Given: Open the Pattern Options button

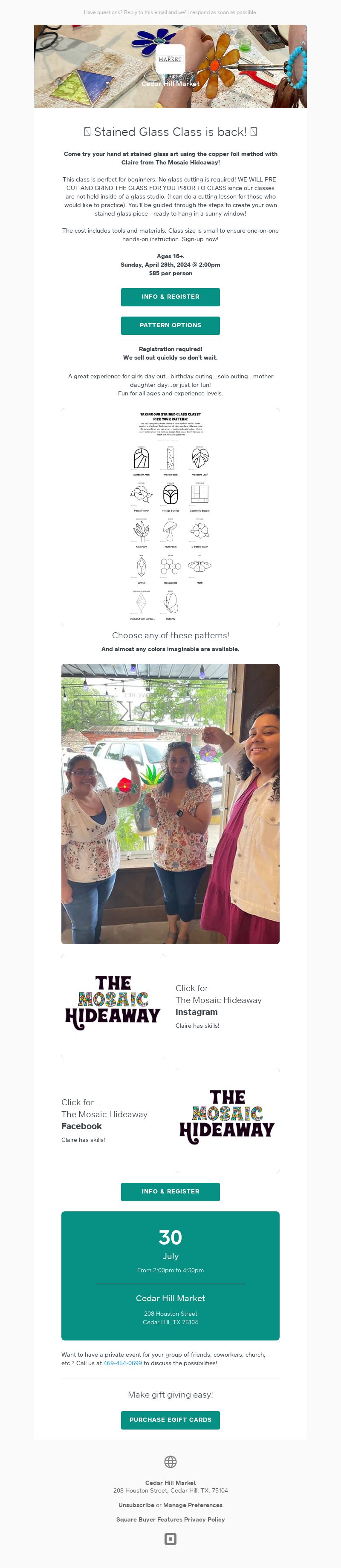Looking at the screenshot, I should pos(170,325).
